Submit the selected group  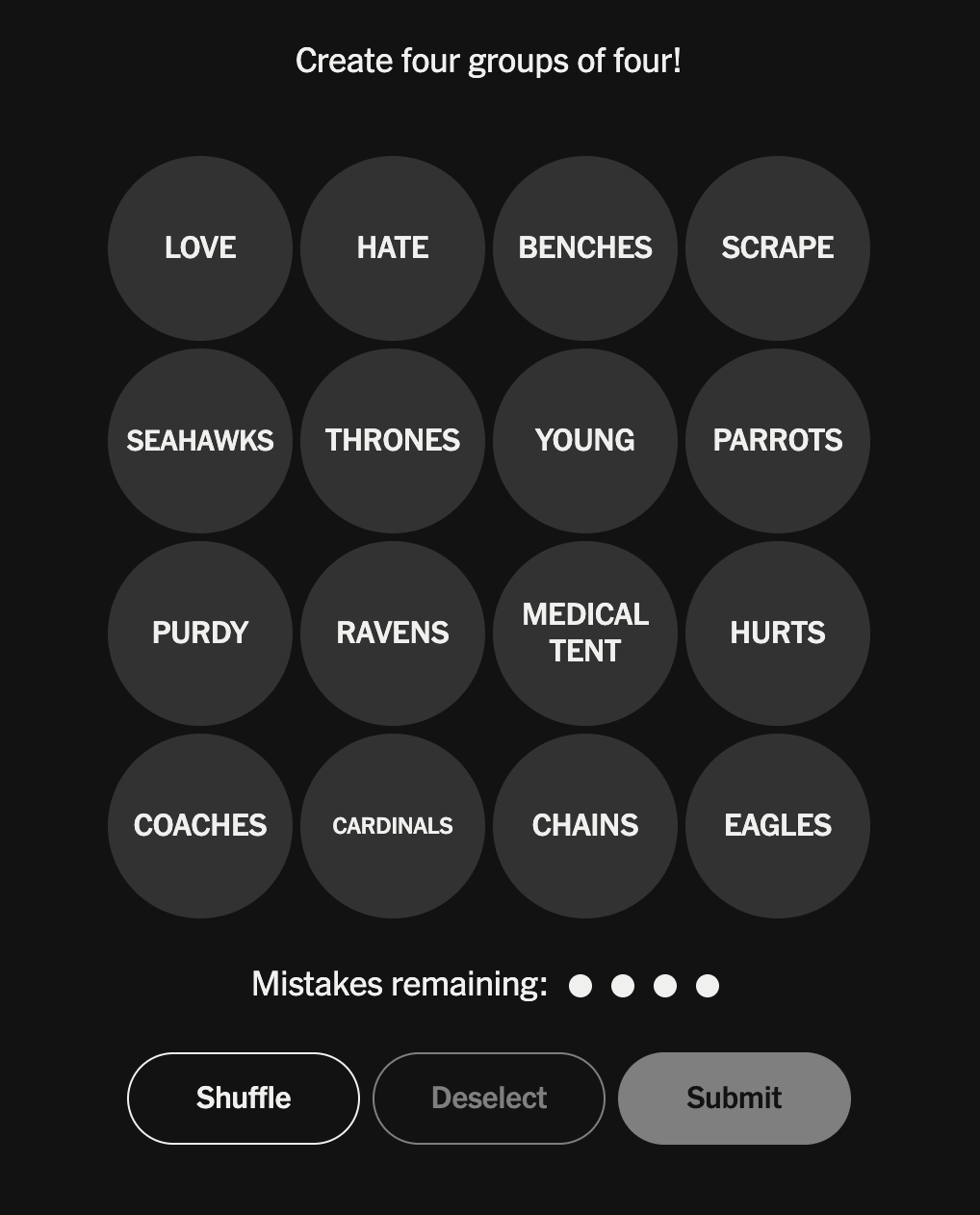click(735, 1099)
